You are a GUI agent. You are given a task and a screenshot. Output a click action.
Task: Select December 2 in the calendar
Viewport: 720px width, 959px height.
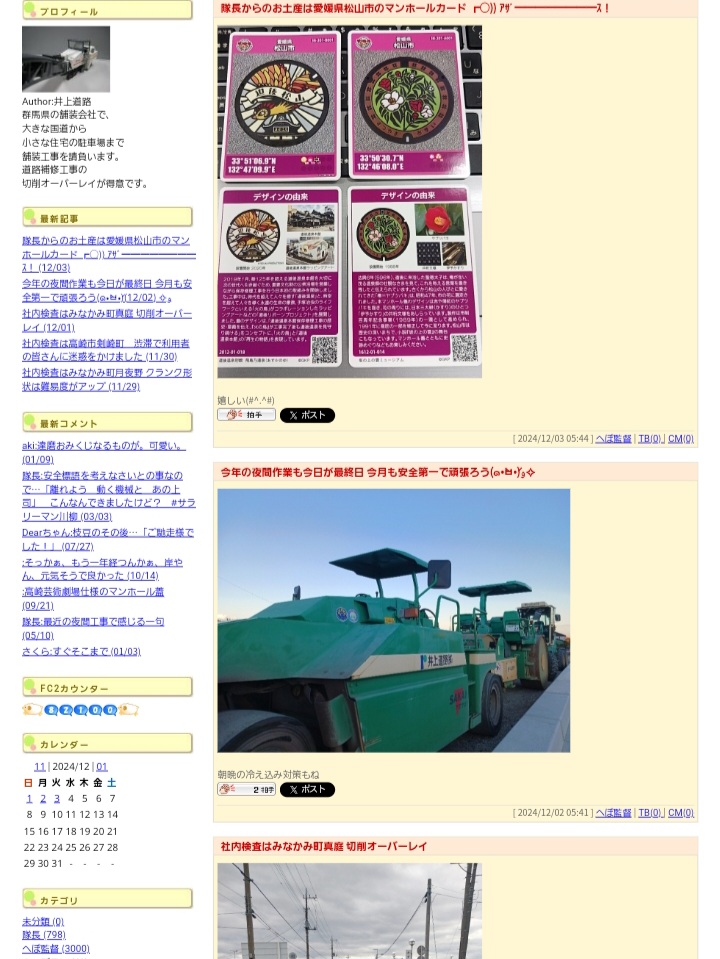point(43,798)
